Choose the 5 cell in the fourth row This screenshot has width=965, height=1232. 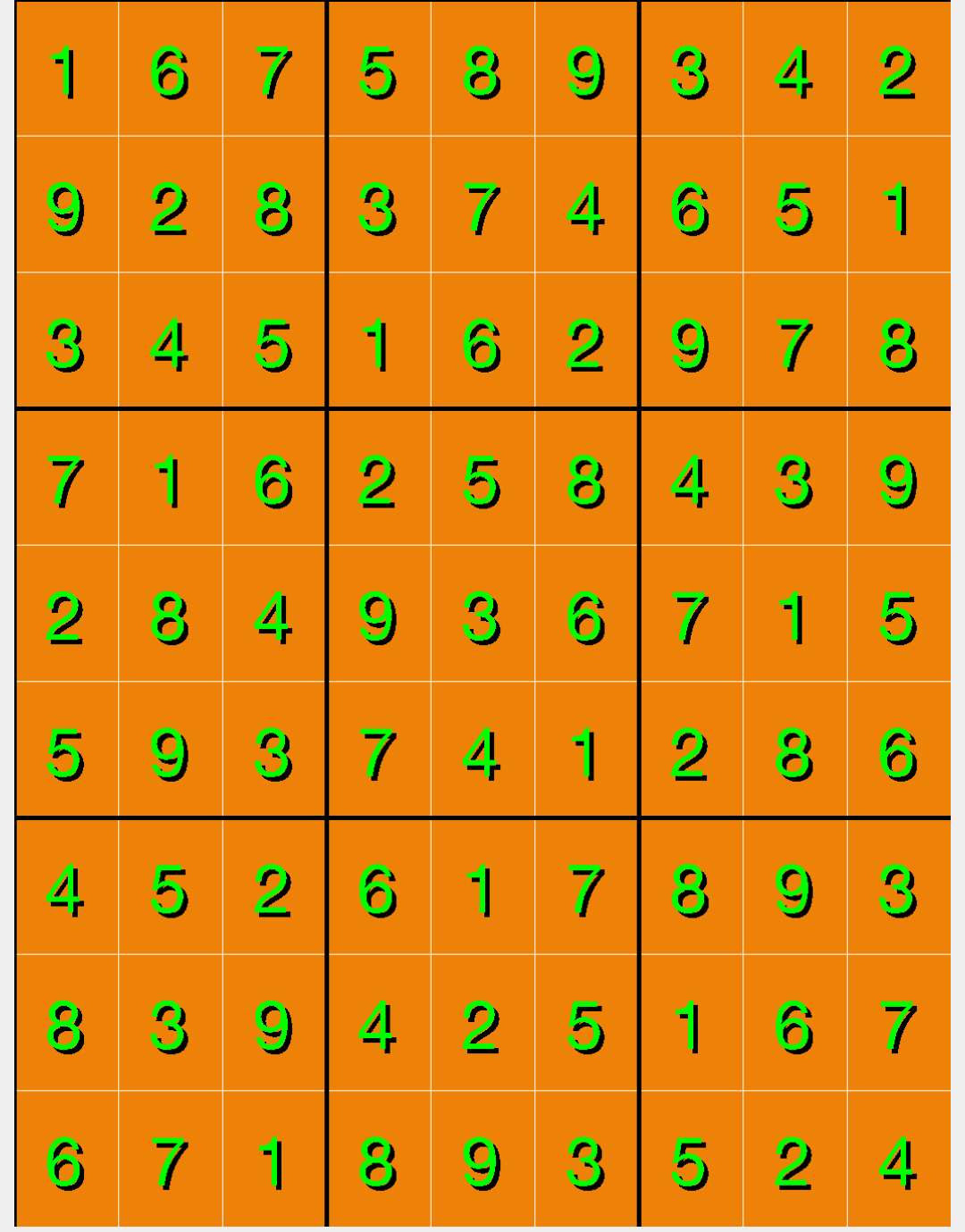tap(482, 481)
